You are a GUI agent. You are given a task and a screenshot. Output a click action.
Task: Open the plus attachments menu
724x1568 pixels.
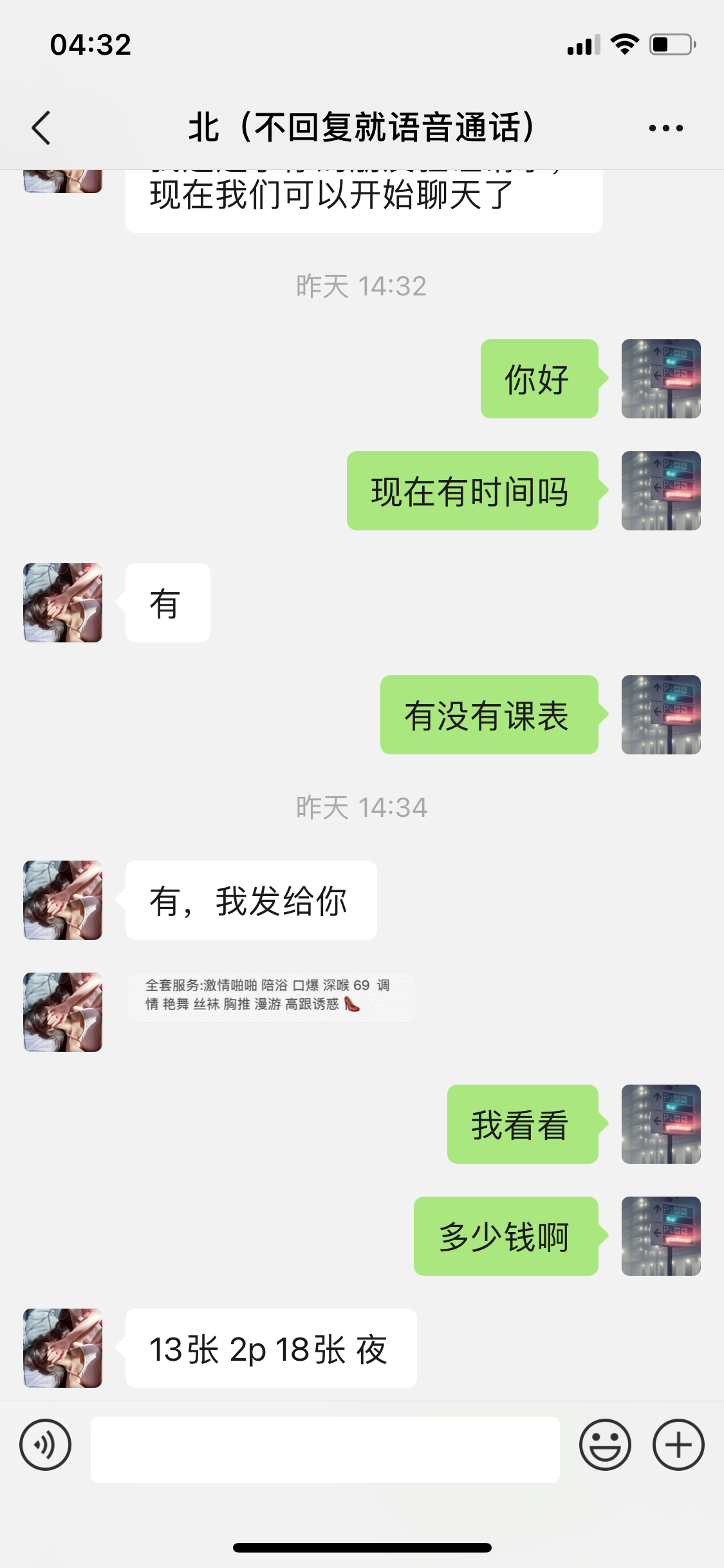point(678,1444)
